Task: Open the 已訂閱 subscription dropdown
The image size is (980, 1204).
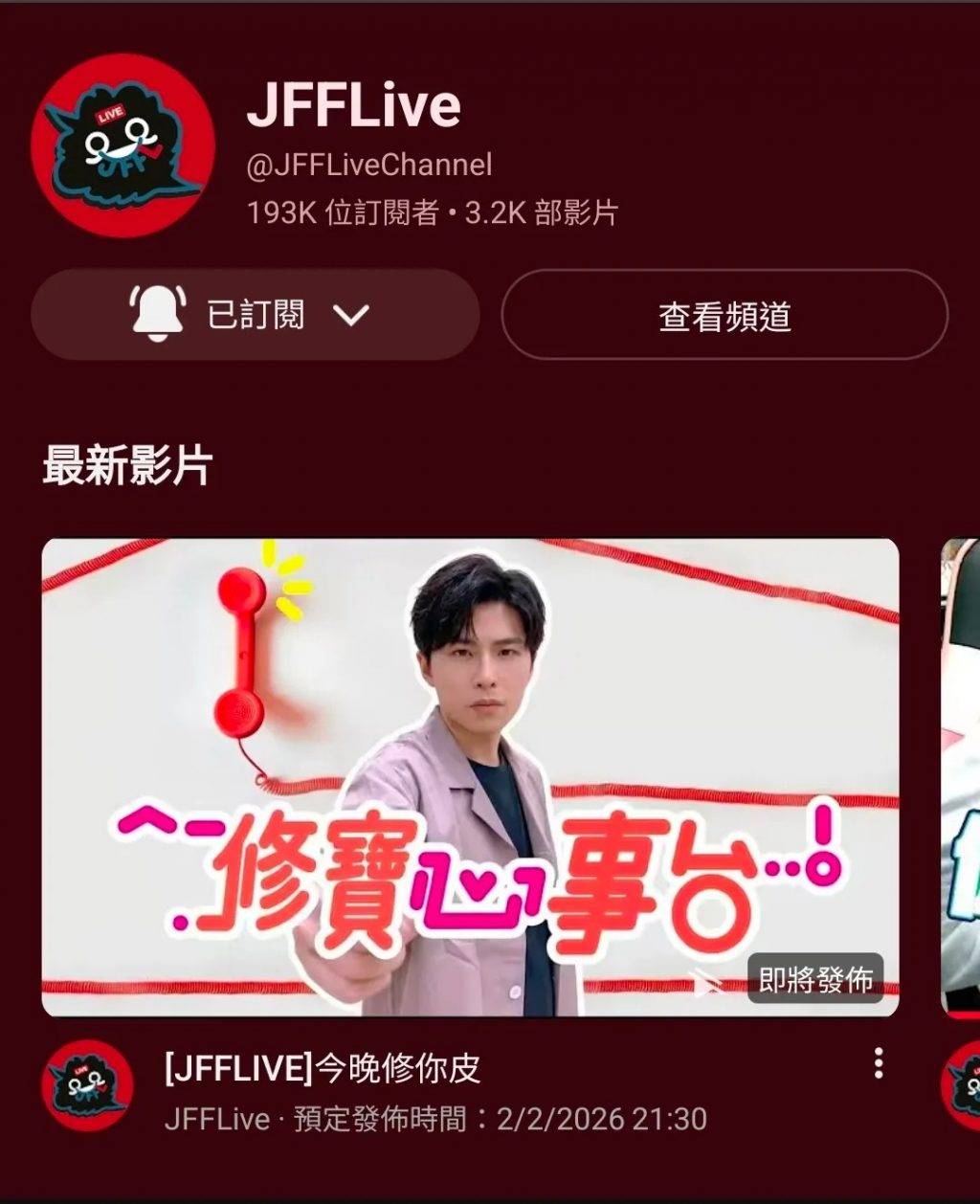Action: pyautogui.click(x=255, y=315)
